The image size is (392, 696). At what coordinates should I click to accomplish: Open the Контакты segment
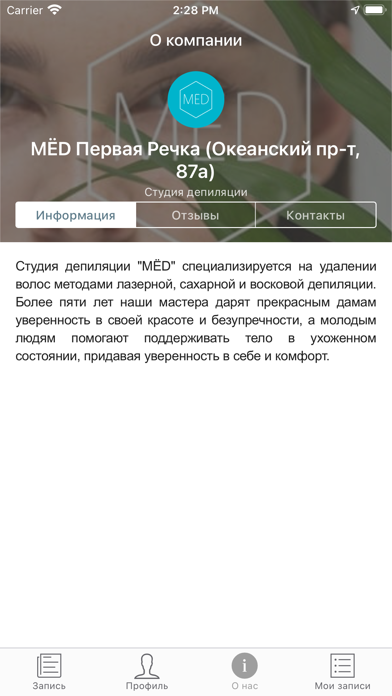(x=316, y=215)
